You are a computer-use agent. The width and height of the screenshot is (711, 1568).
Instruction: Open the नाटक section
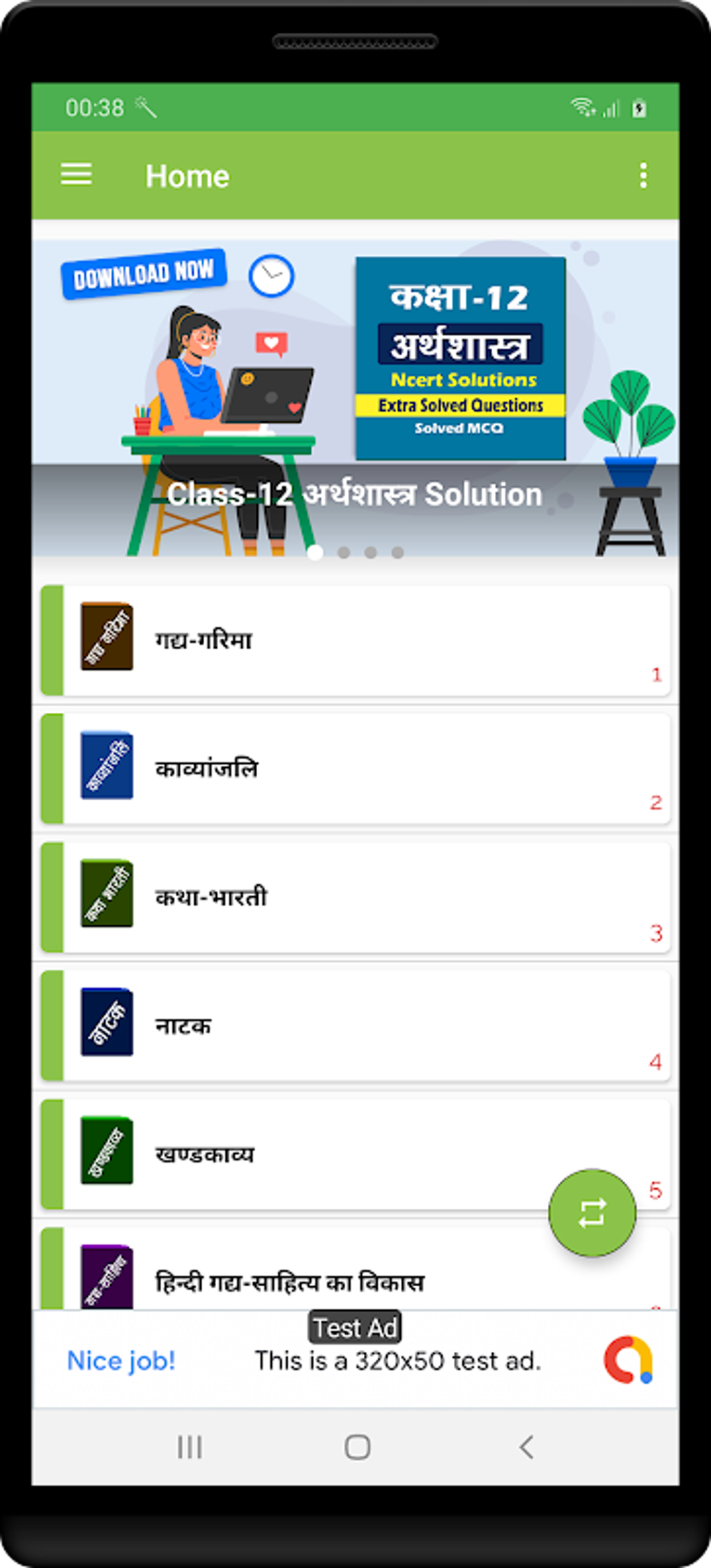click(355, 1025)
